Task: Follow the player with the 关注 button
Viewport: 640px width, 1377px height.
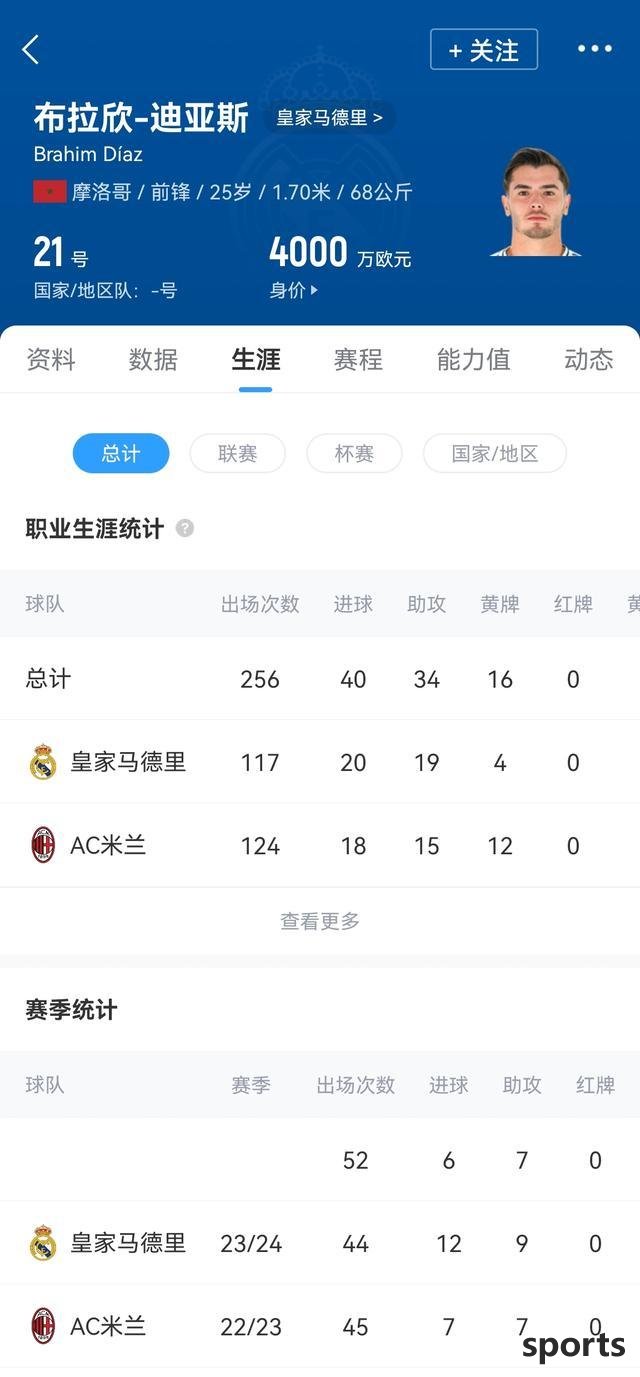Action: point(484,50)
